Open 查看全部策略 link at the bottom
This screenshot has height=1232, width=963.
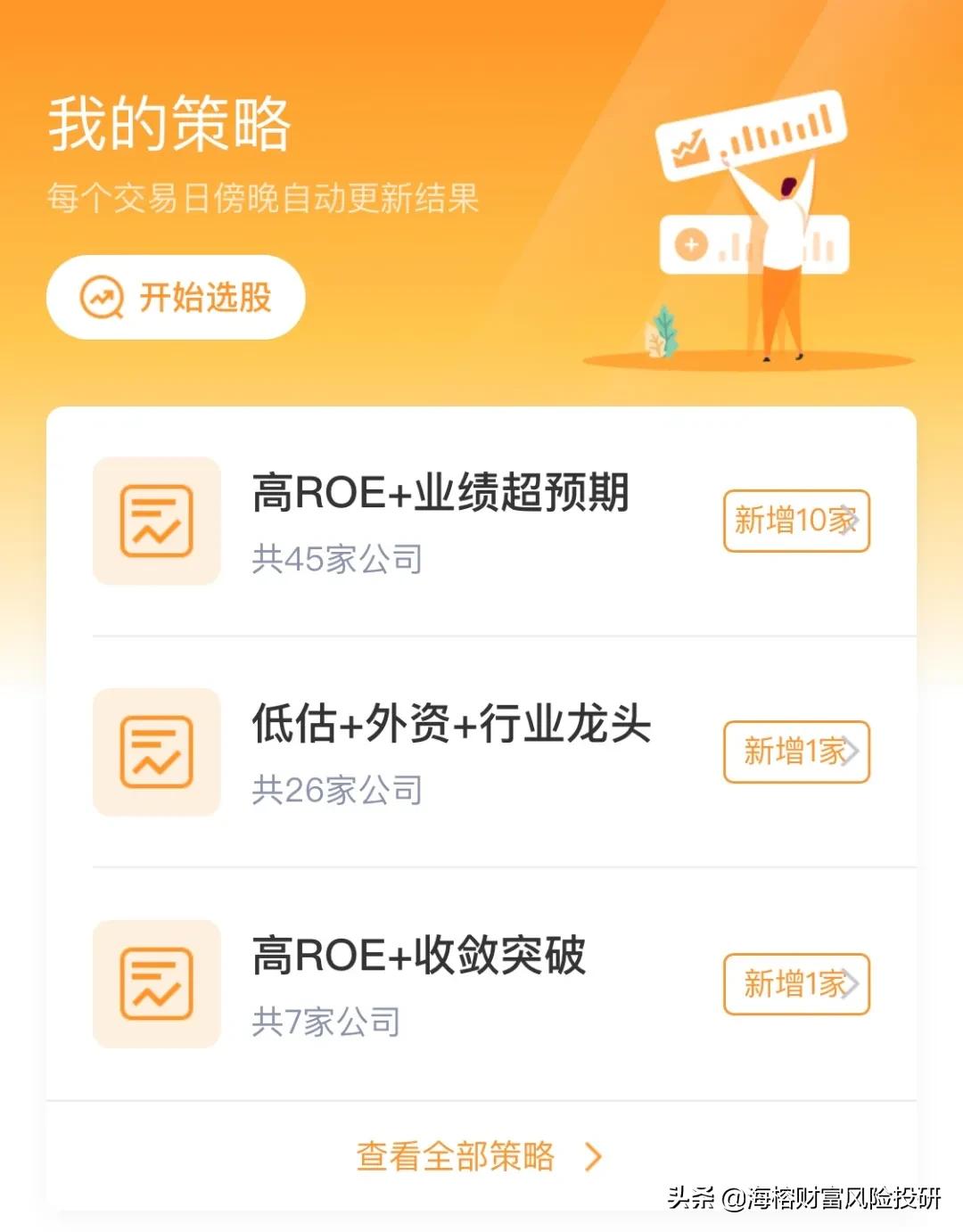(455, 1156)
